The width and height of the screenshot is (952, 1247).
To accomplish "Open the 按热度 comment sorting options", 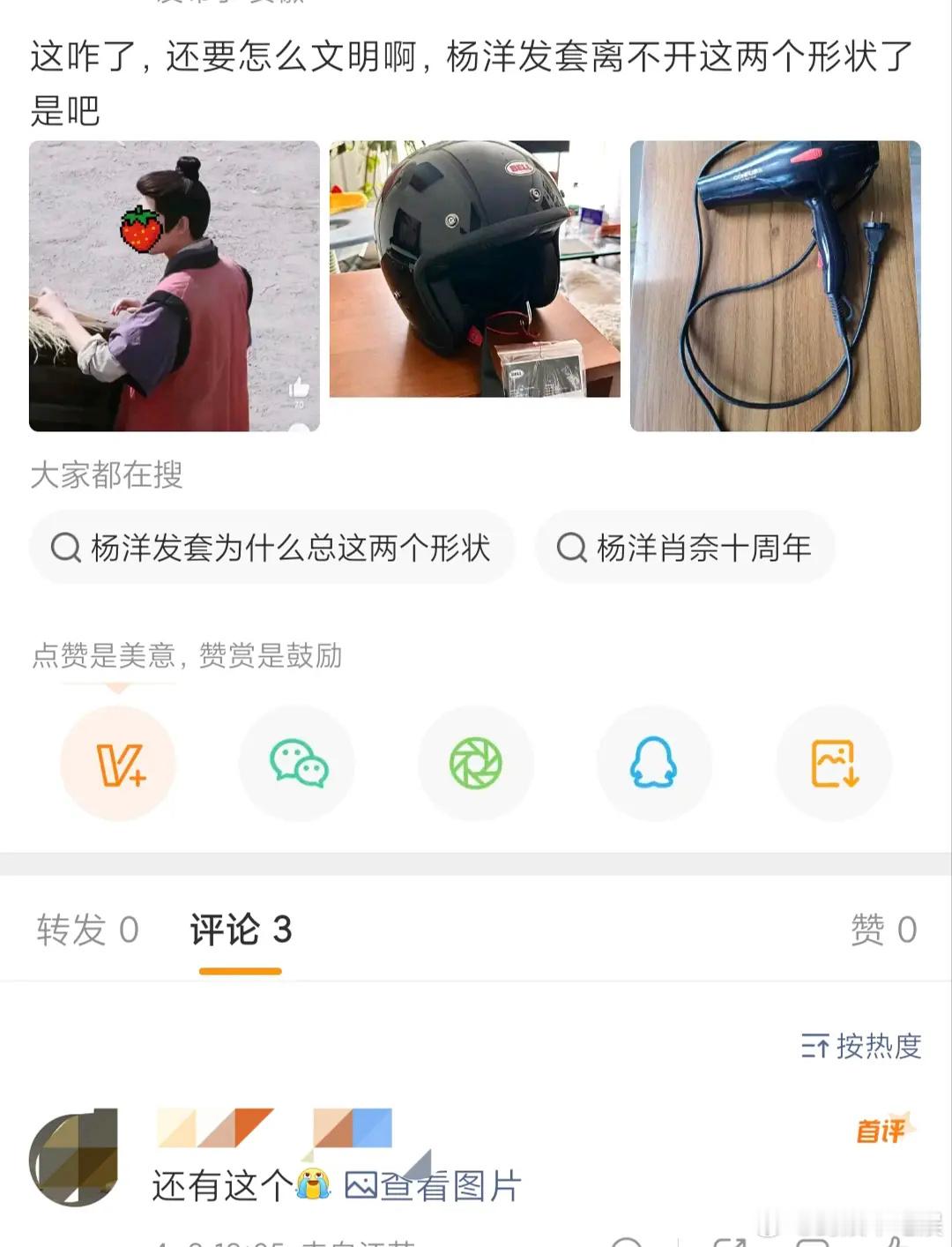I will click(859, 1048).
